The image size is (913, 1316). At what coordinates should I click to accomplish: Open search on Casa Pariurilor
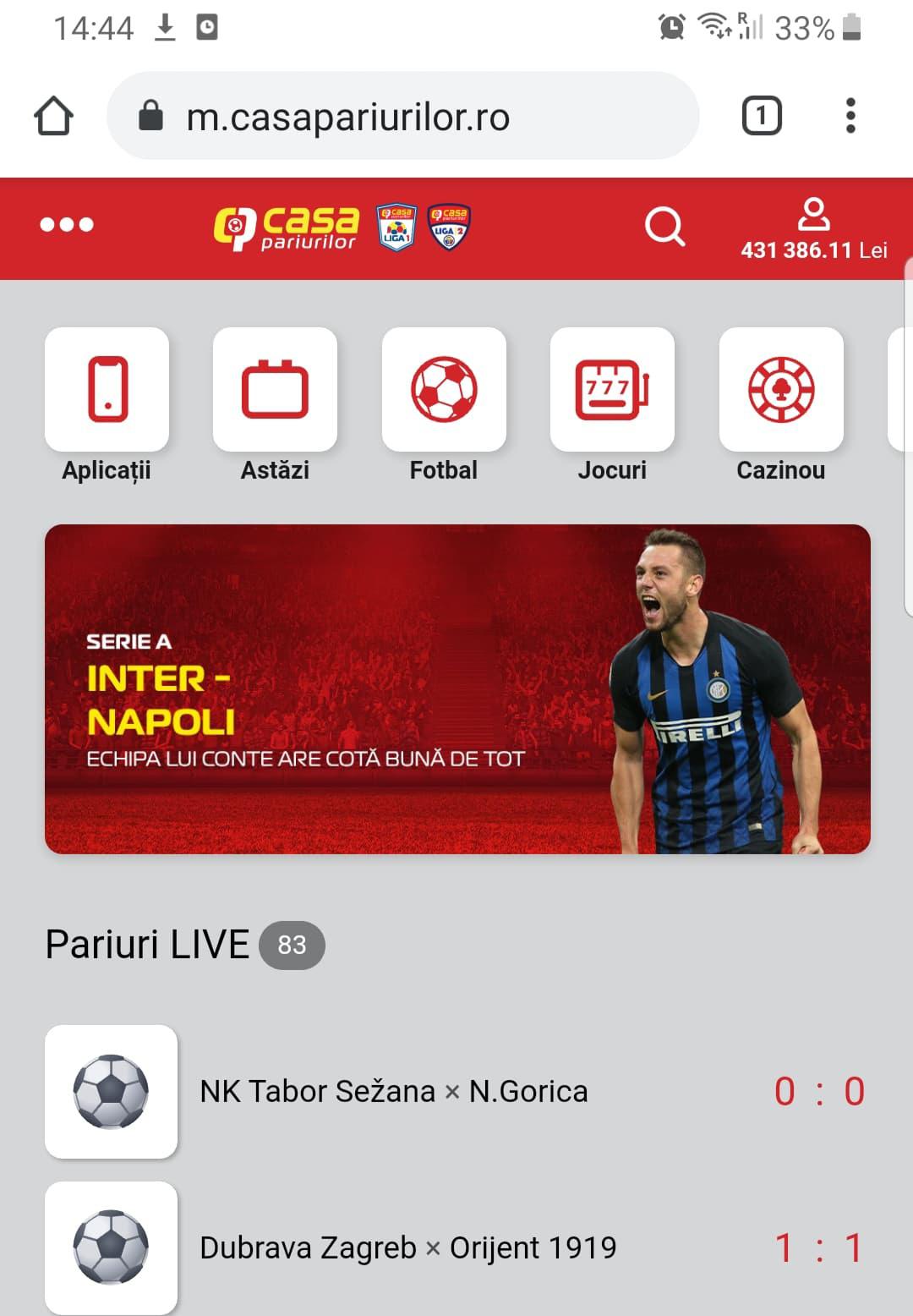(x=664, y=227)
